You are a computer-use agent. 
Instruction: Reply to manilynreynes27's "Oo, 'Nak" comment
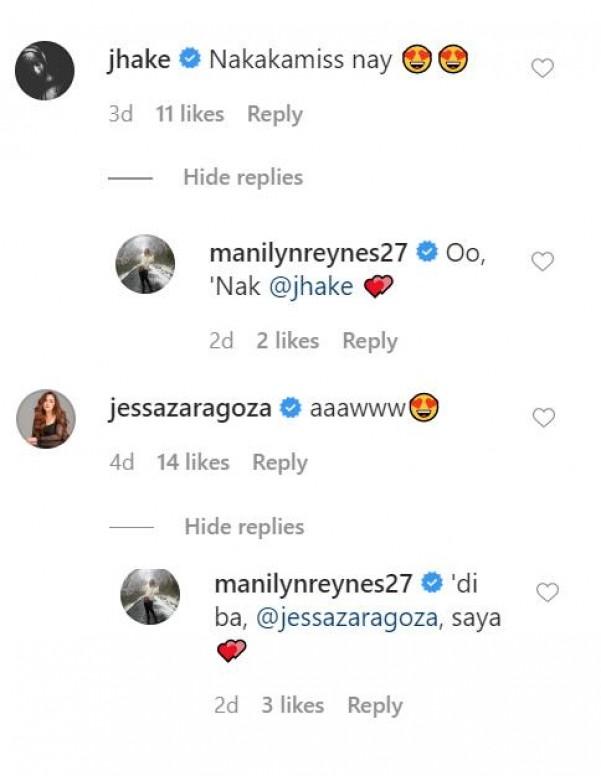point(369,341)
